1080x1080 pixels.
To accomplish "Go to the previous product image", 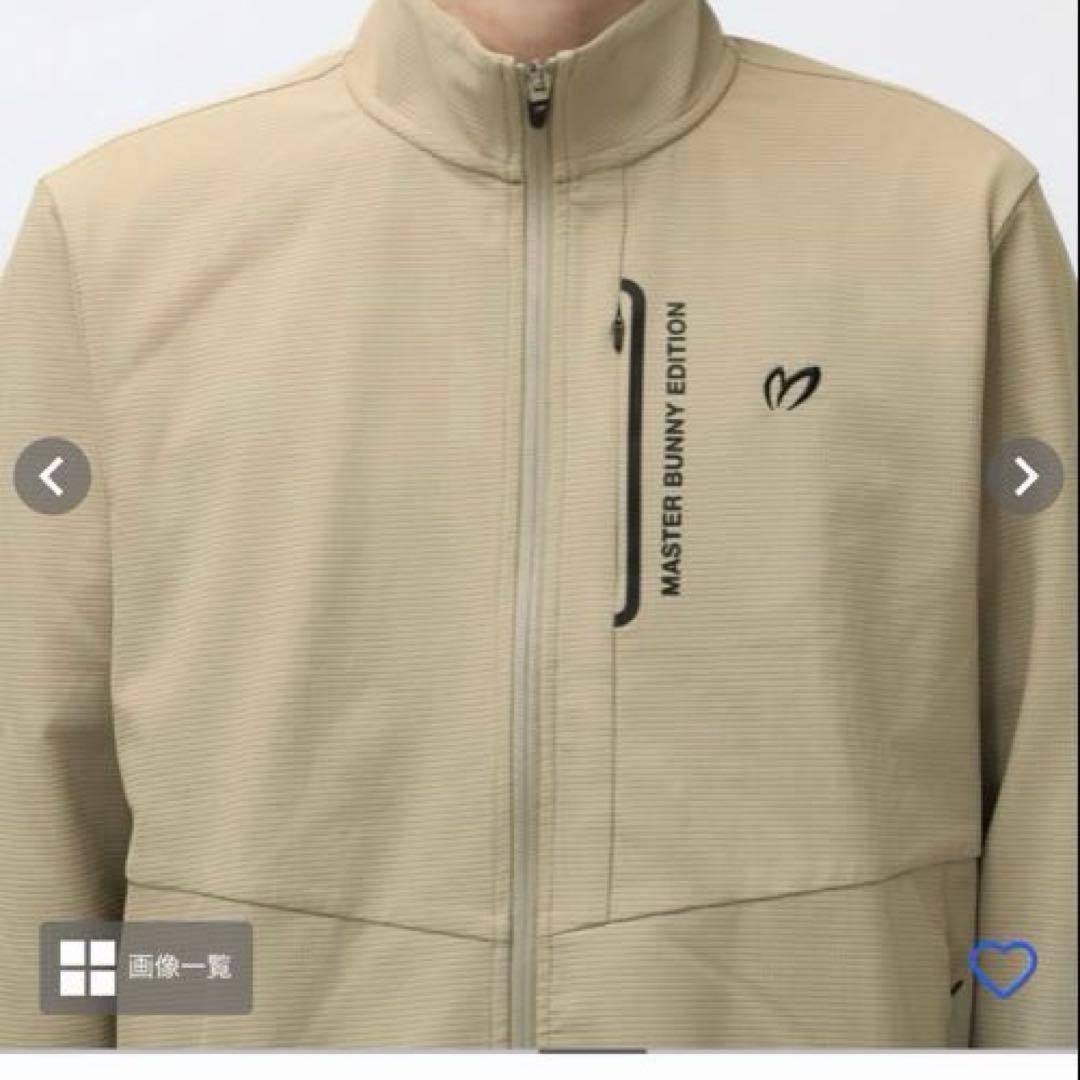I will point(52,475).
